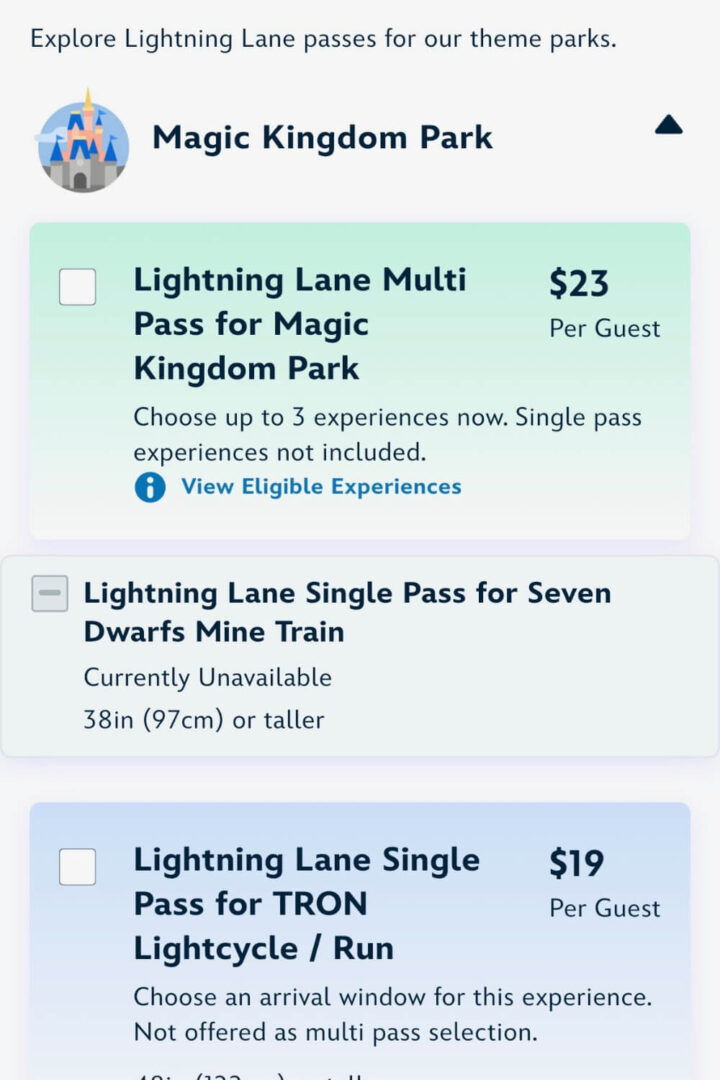The width and height of the screenshot is (720, 1080).
Task: Check the Lightning Lane Multi Pass checkbox
Action: [x=77, y=289]
